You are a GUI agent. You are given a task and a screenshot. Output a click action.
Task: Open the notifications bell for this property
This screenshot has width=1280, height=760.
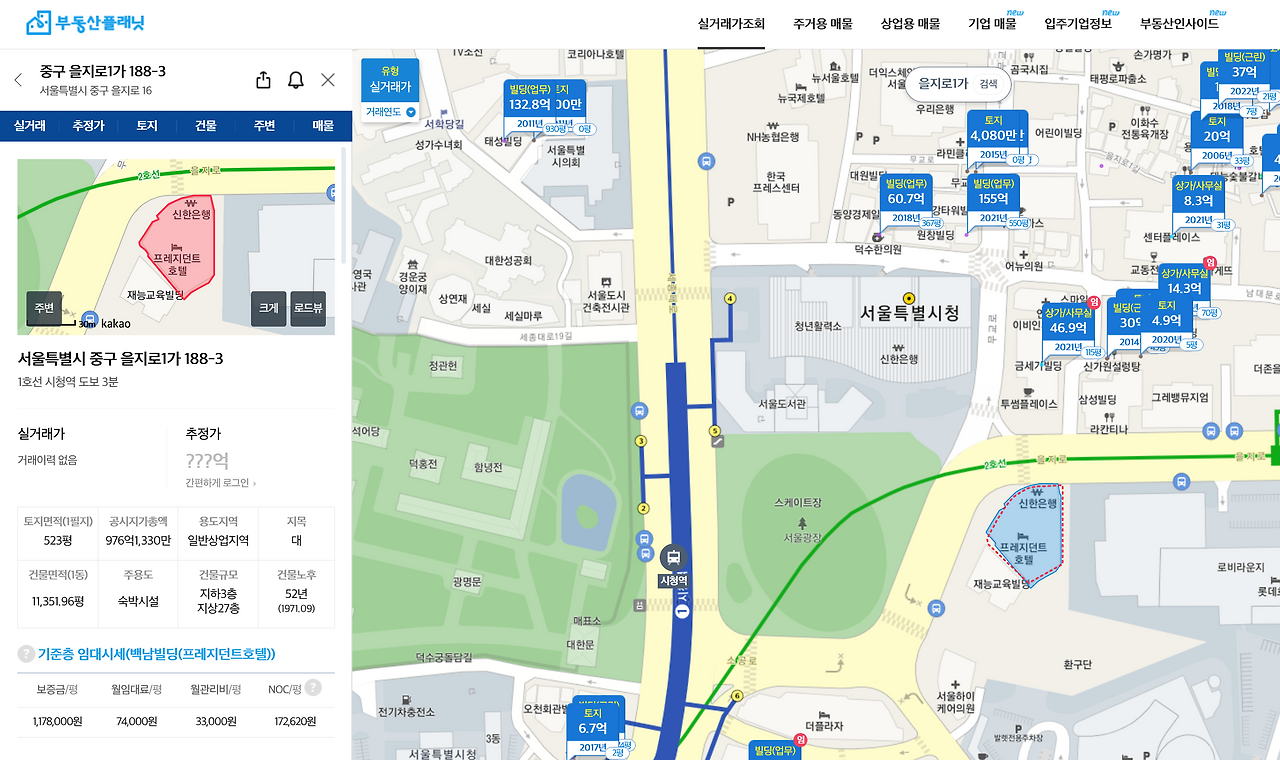coord(296,80)
